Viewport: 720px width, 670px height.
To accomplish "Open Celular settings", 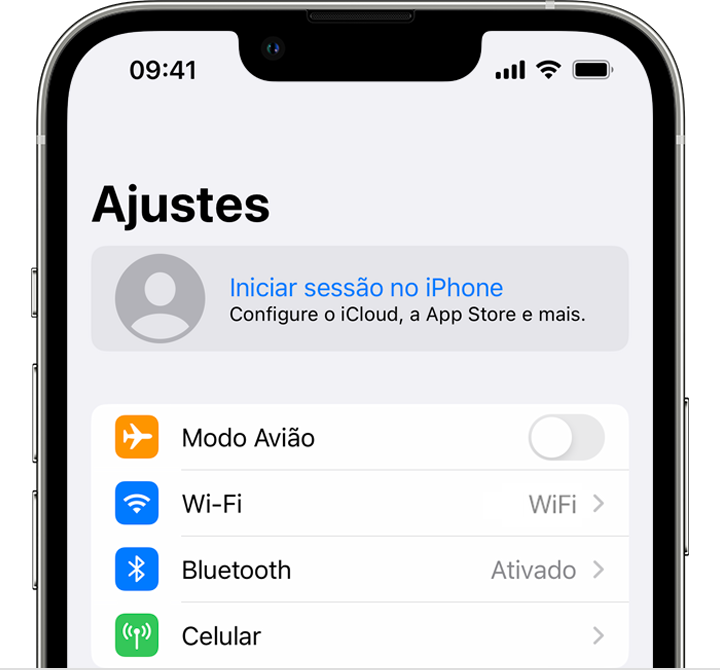I will tap(360, 635).
